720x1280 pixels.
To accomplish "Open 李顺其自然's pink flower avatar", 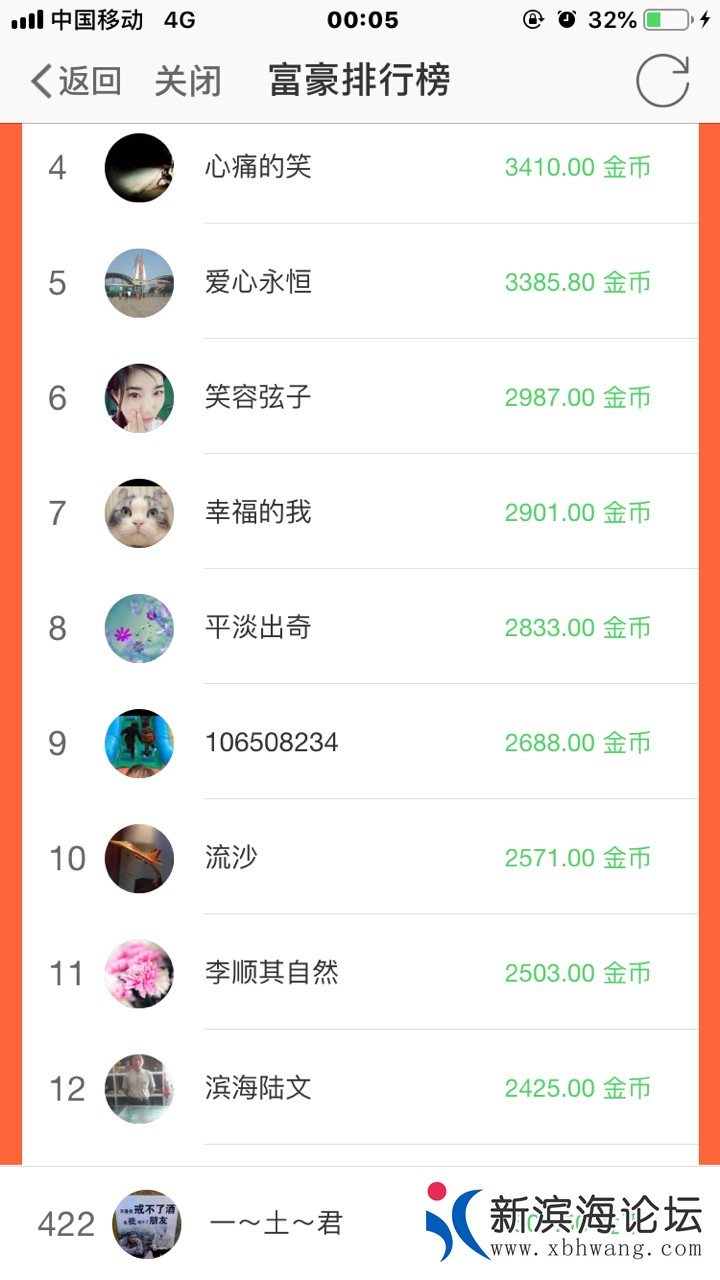I will pos(138,973).
